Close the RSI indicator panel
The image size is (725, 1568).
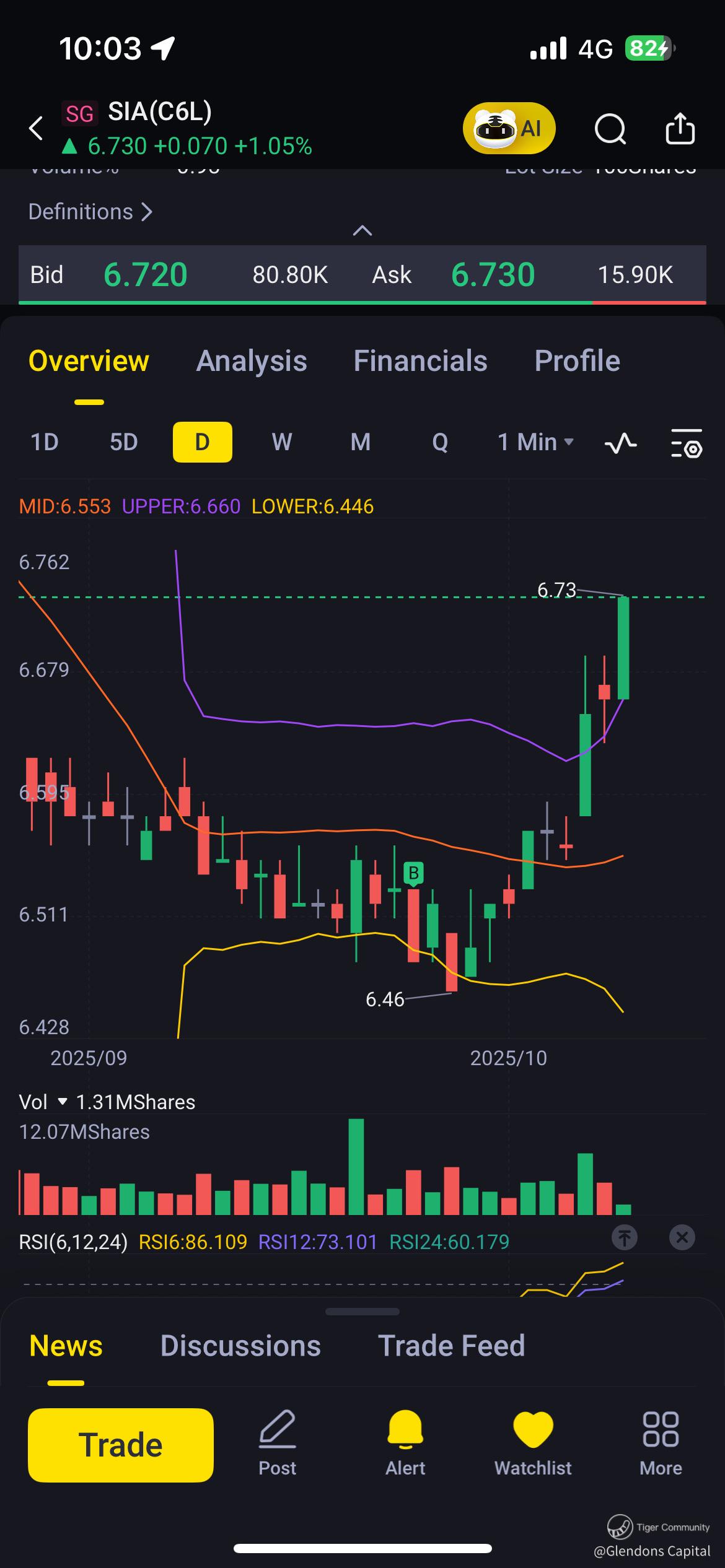coord(682,1237)
